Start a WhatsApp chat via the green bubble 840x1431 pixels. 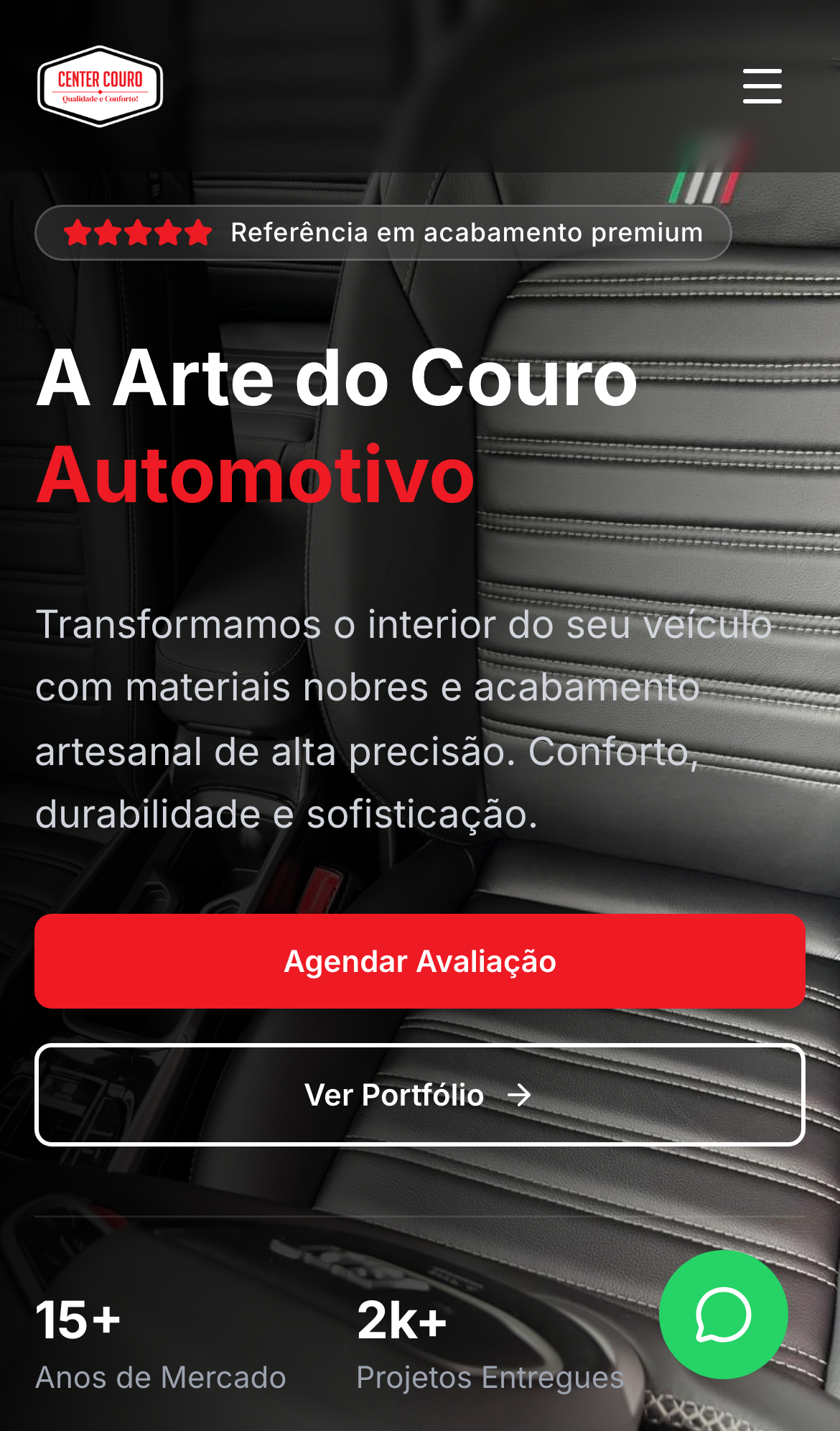click(724, 1315)
